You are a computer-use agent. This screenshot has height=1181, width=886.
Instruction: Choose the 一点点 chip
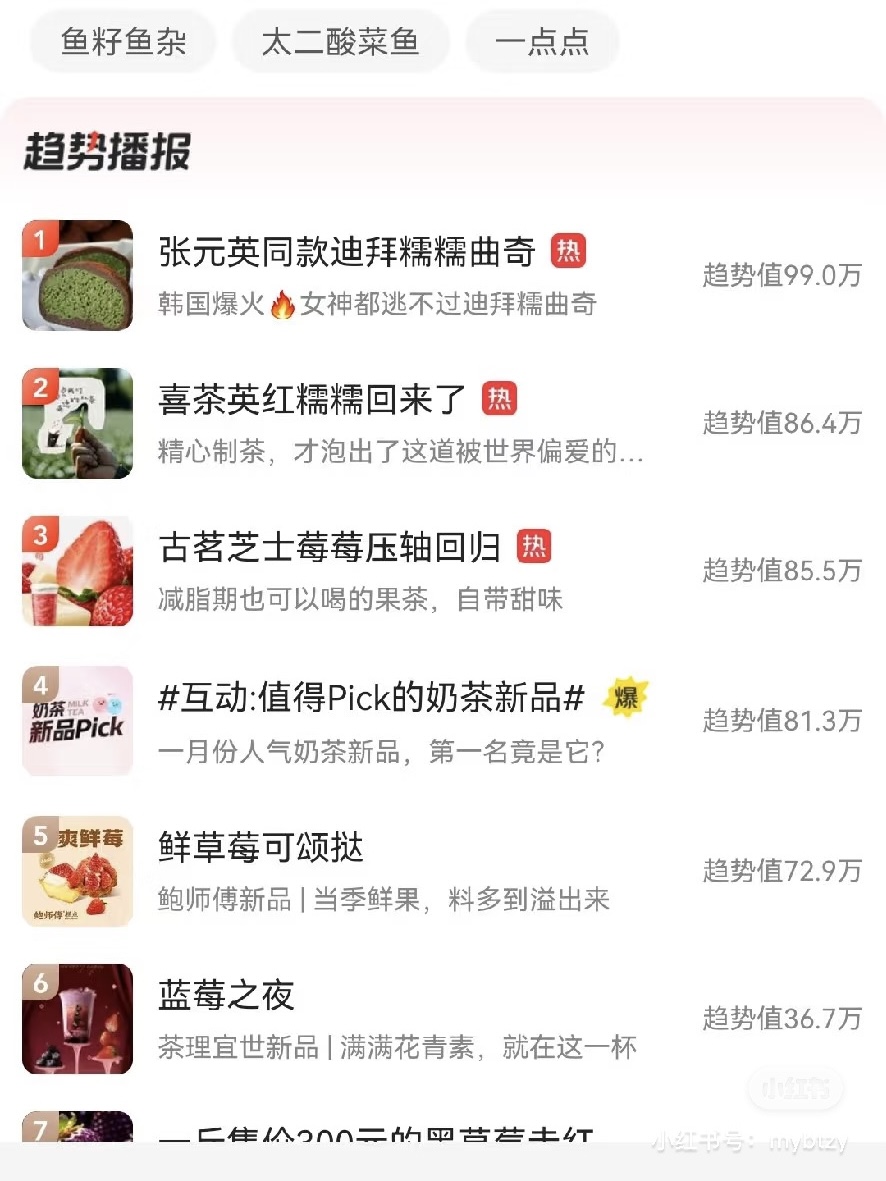542,42
